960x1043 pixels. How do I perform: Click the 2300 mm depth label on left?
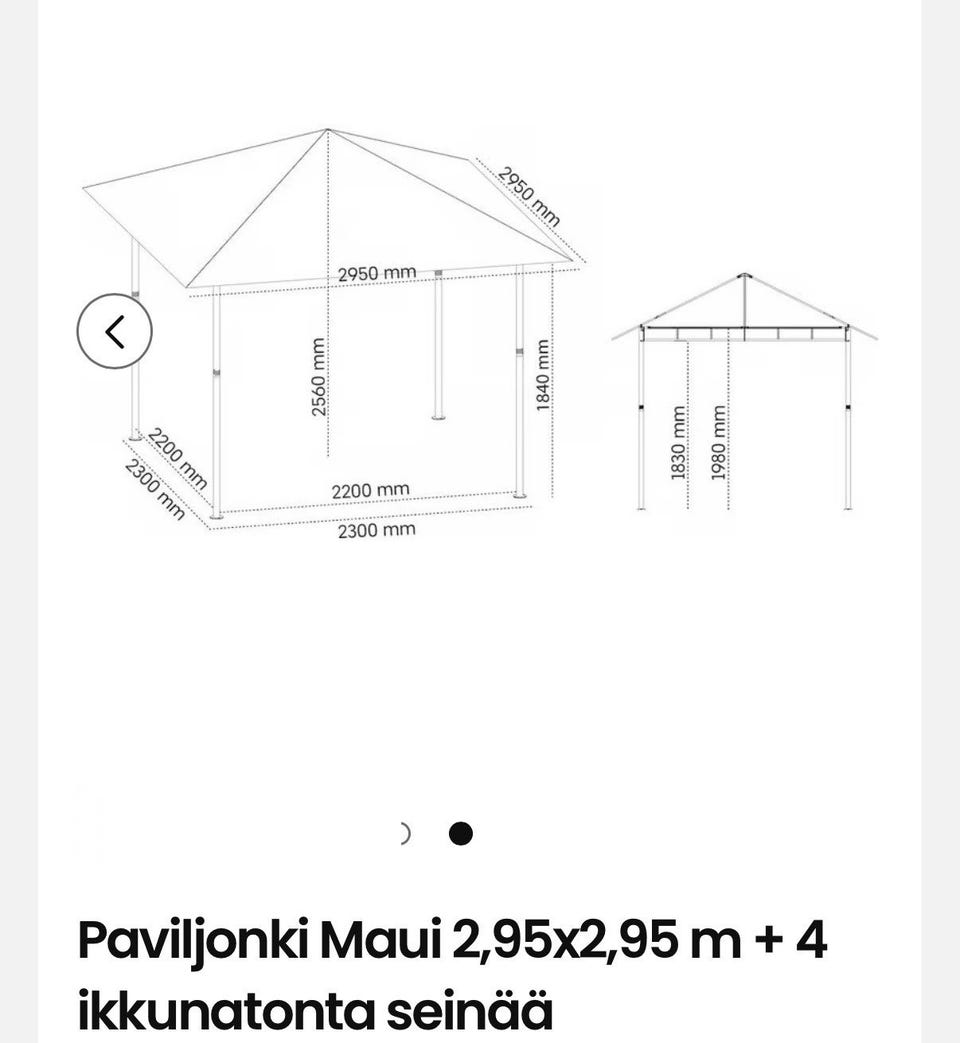tap(153, 488)
